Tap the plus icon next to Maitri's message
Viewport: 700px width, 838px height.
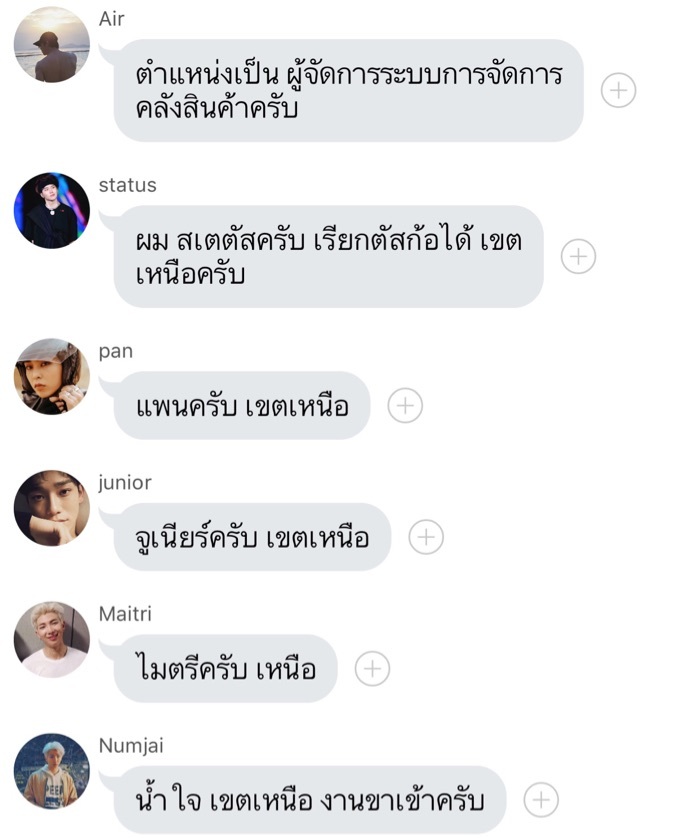372,668
